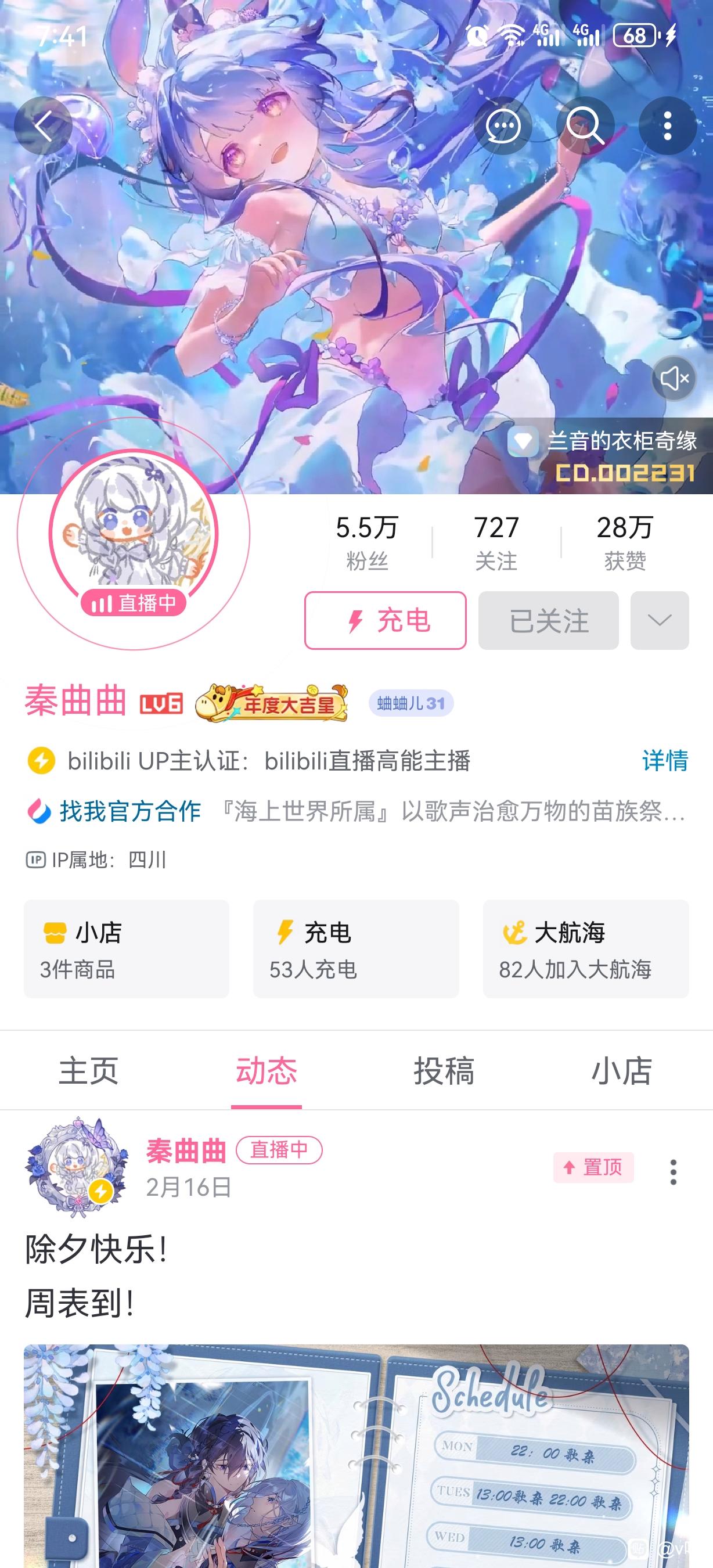Image resolution: width=713 pixels, height=1568 pixels.
Task: Tap the 已关注 button
Action: tap(549, 620)
